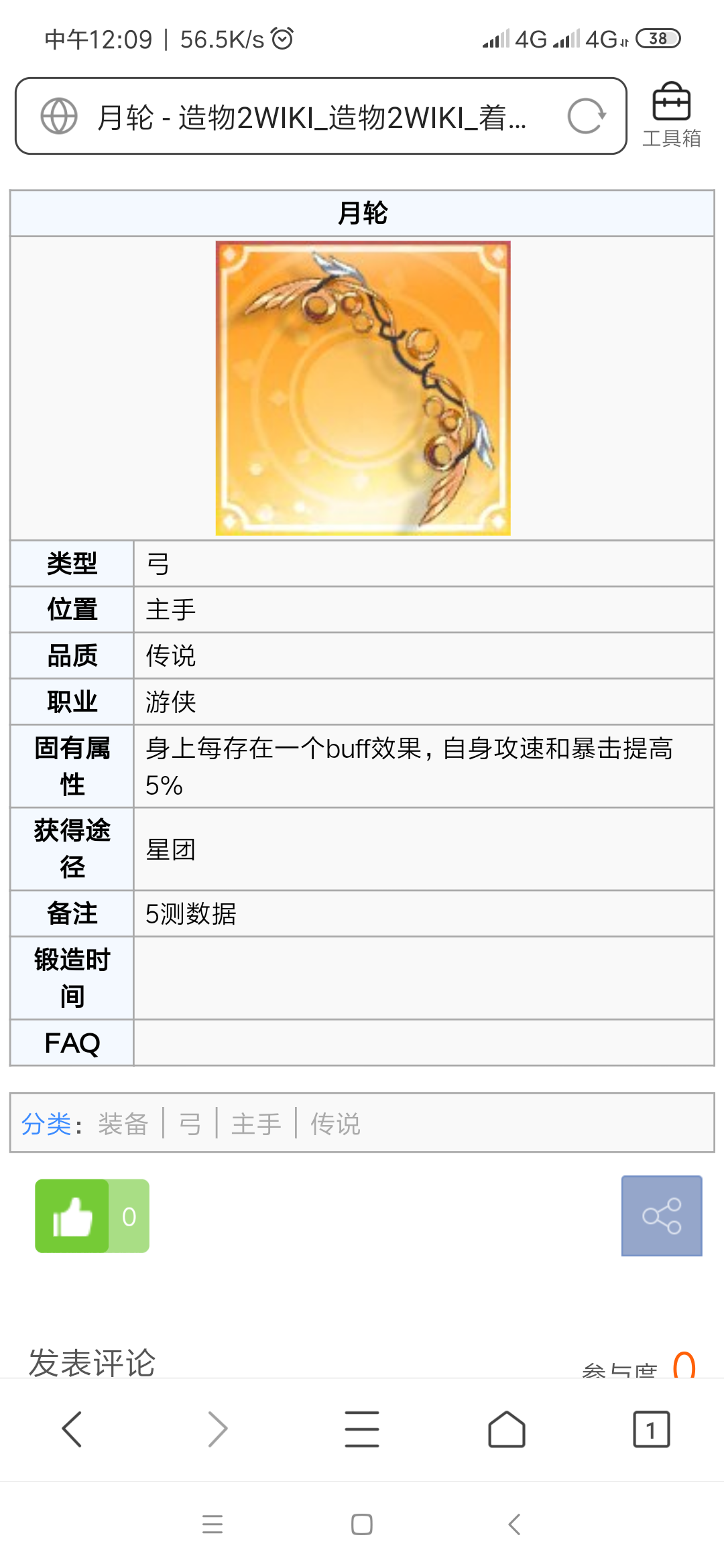The height and width of the screenshot is (1568, 724).
Task: Open the 装备 category
Action: [123, 1124]
